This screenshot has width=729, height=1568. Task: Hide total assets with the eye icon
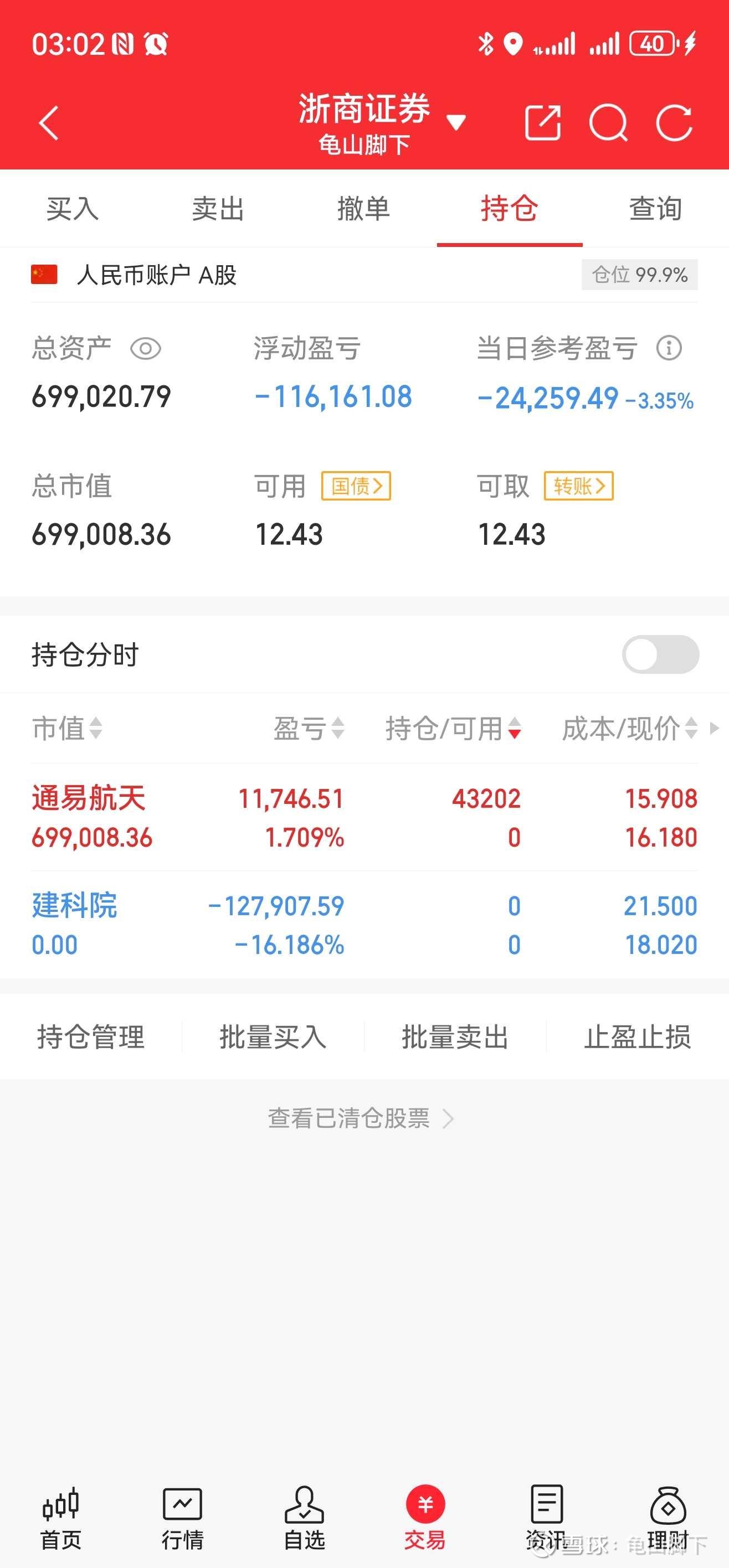(x=146, y=349)
